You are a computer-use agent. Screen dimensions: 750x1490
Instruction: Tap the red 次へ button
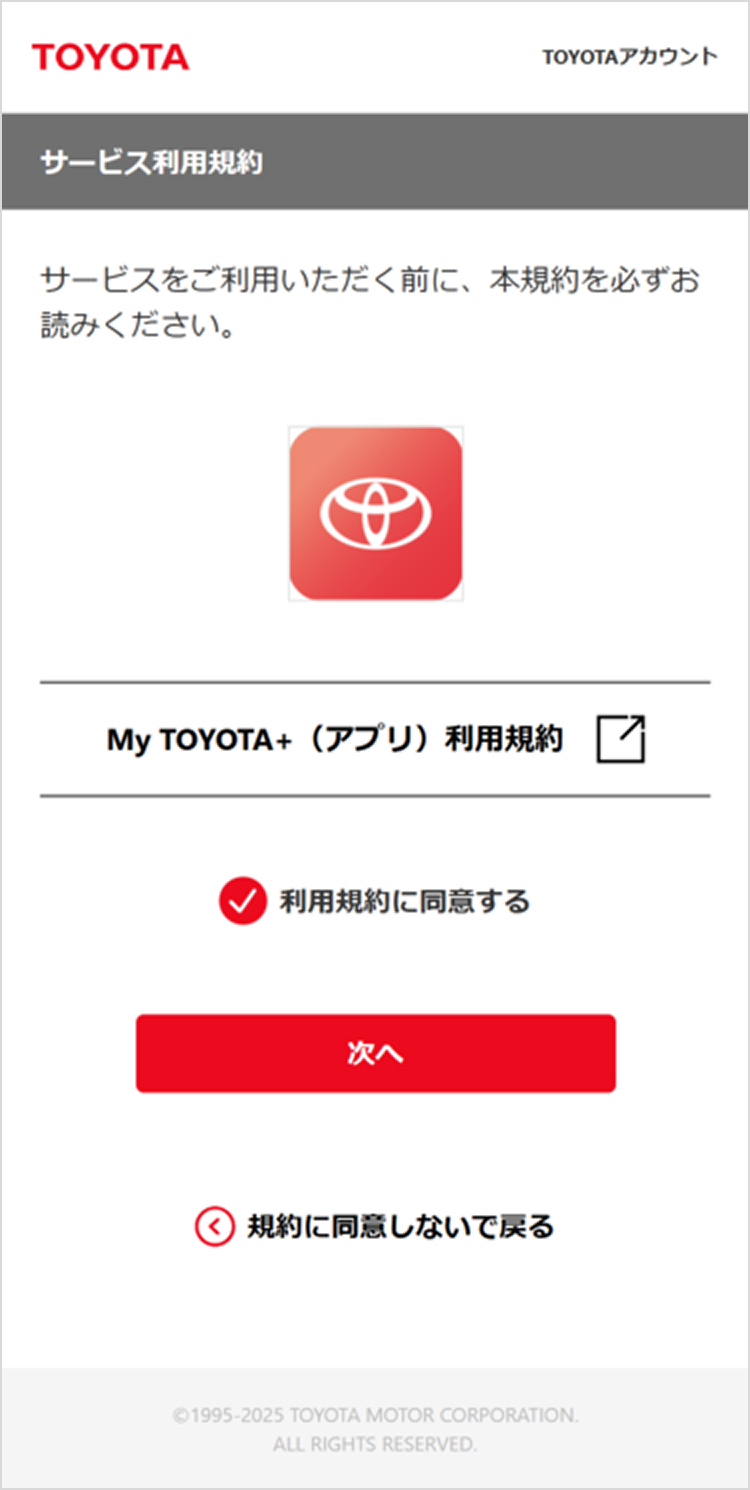point(375,1054)
